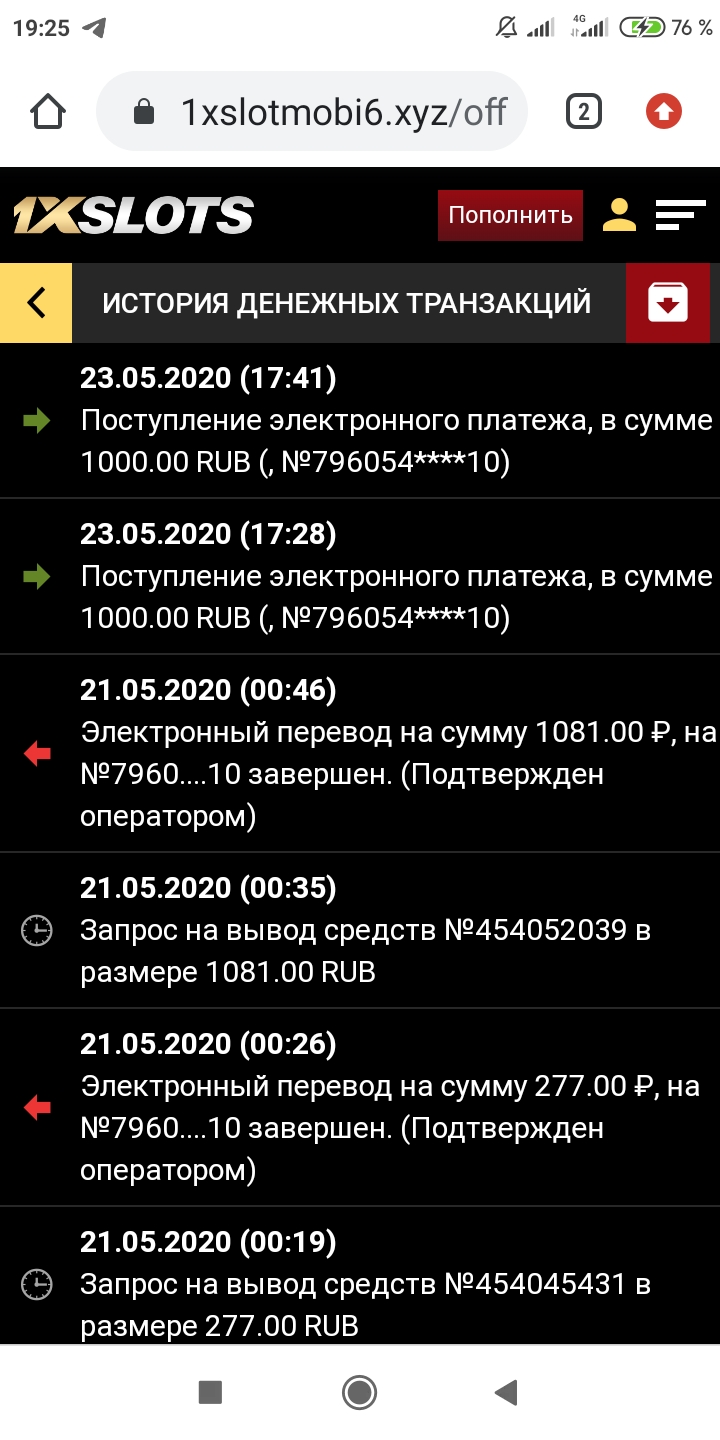Open the red archive download icon
Image resolution: width=720 pixels, height=1440 pixels.
[x=668, y=303]
